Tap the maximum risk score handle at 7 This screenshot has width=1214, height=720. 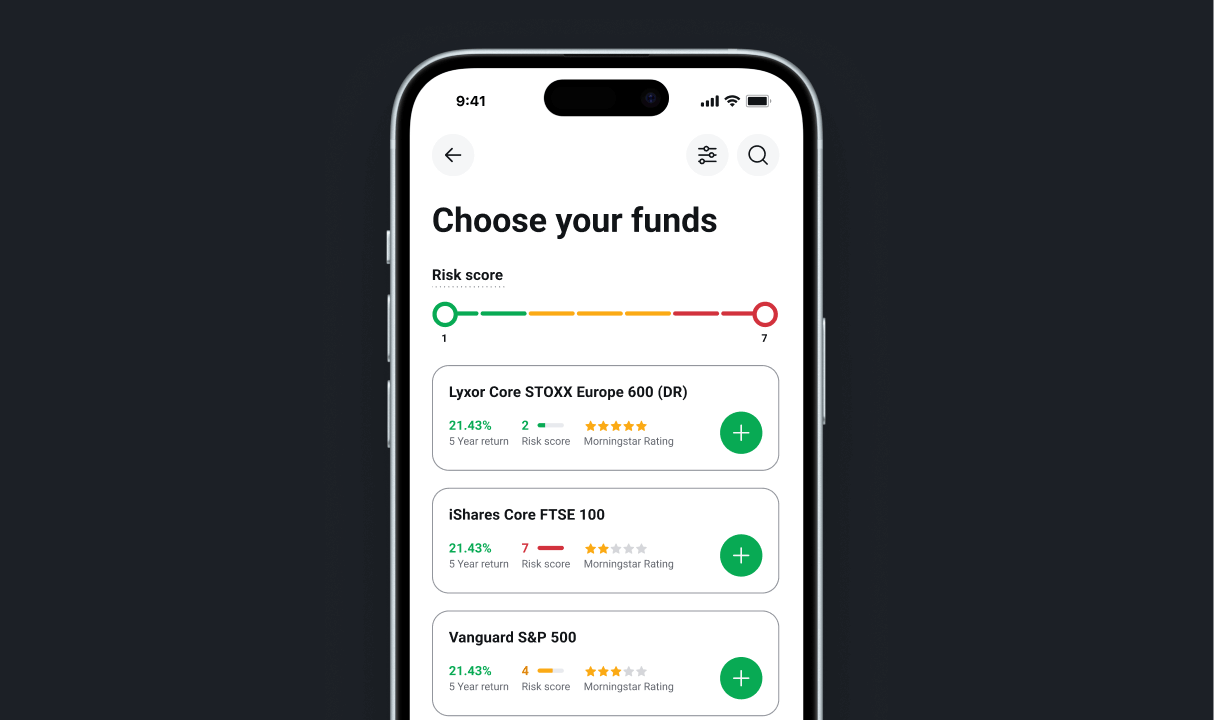(765, 314)
